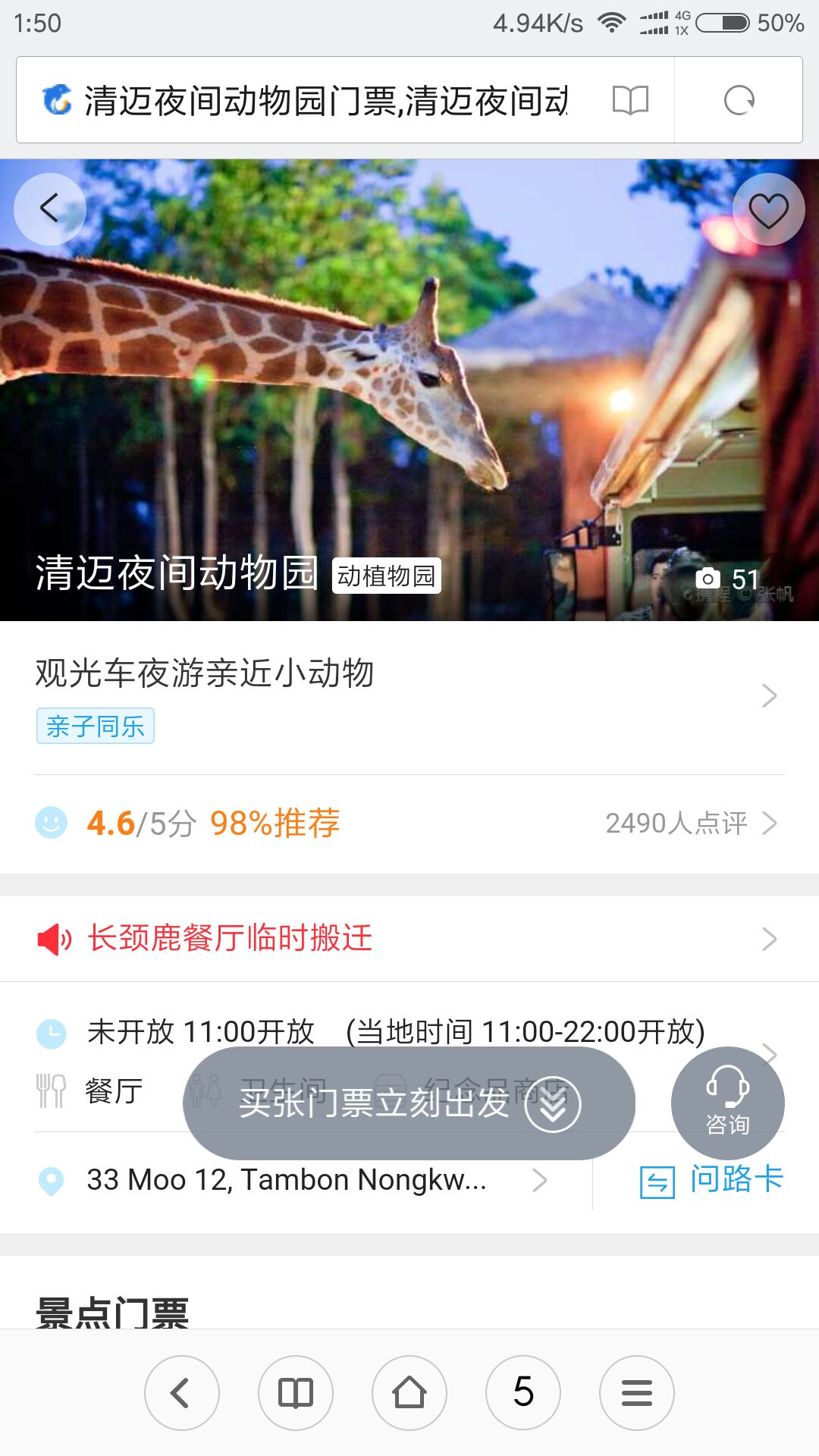Viewport: 819px width, 1456px height.
Task: Go to the browser home page
Action: (409, 1393)
